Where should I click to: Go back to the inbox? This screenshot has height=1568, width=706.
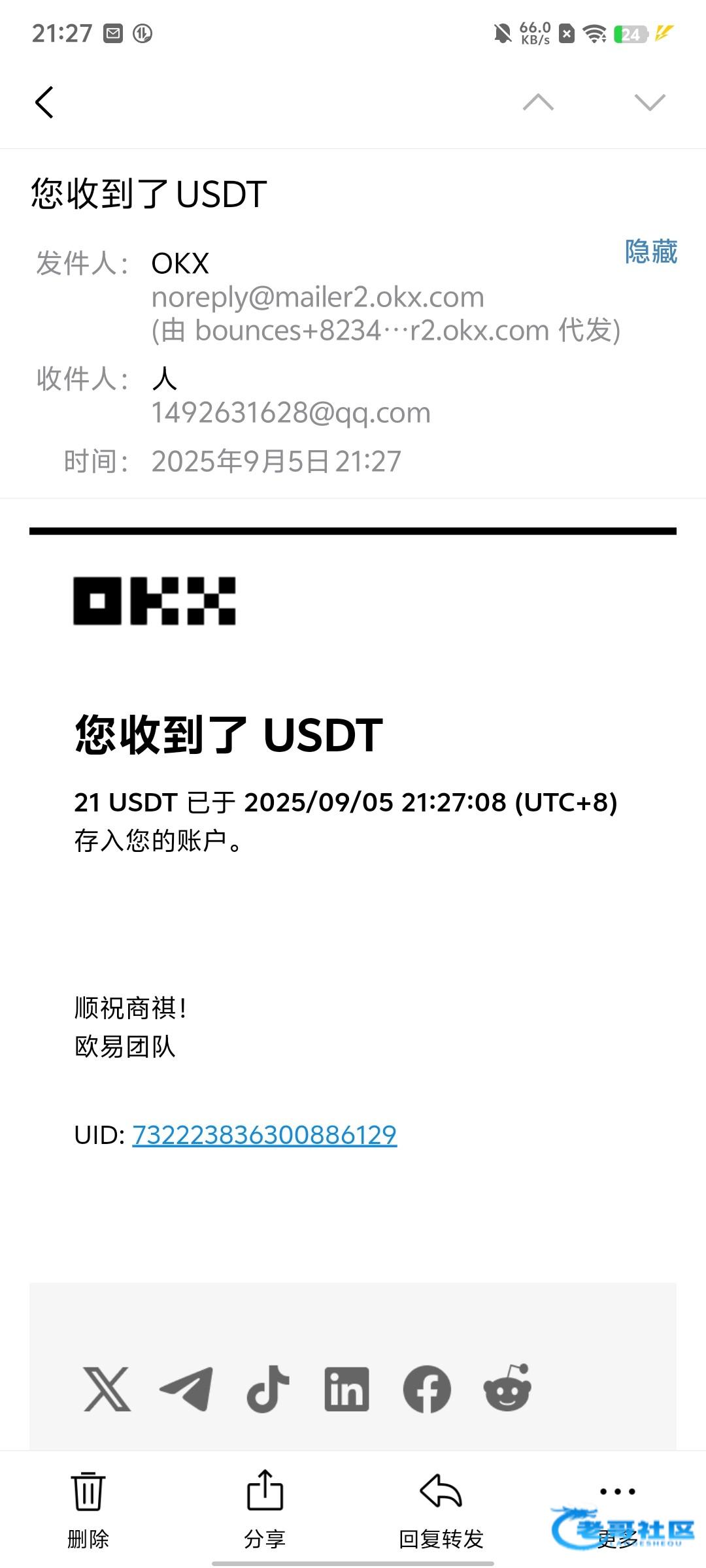44,103
